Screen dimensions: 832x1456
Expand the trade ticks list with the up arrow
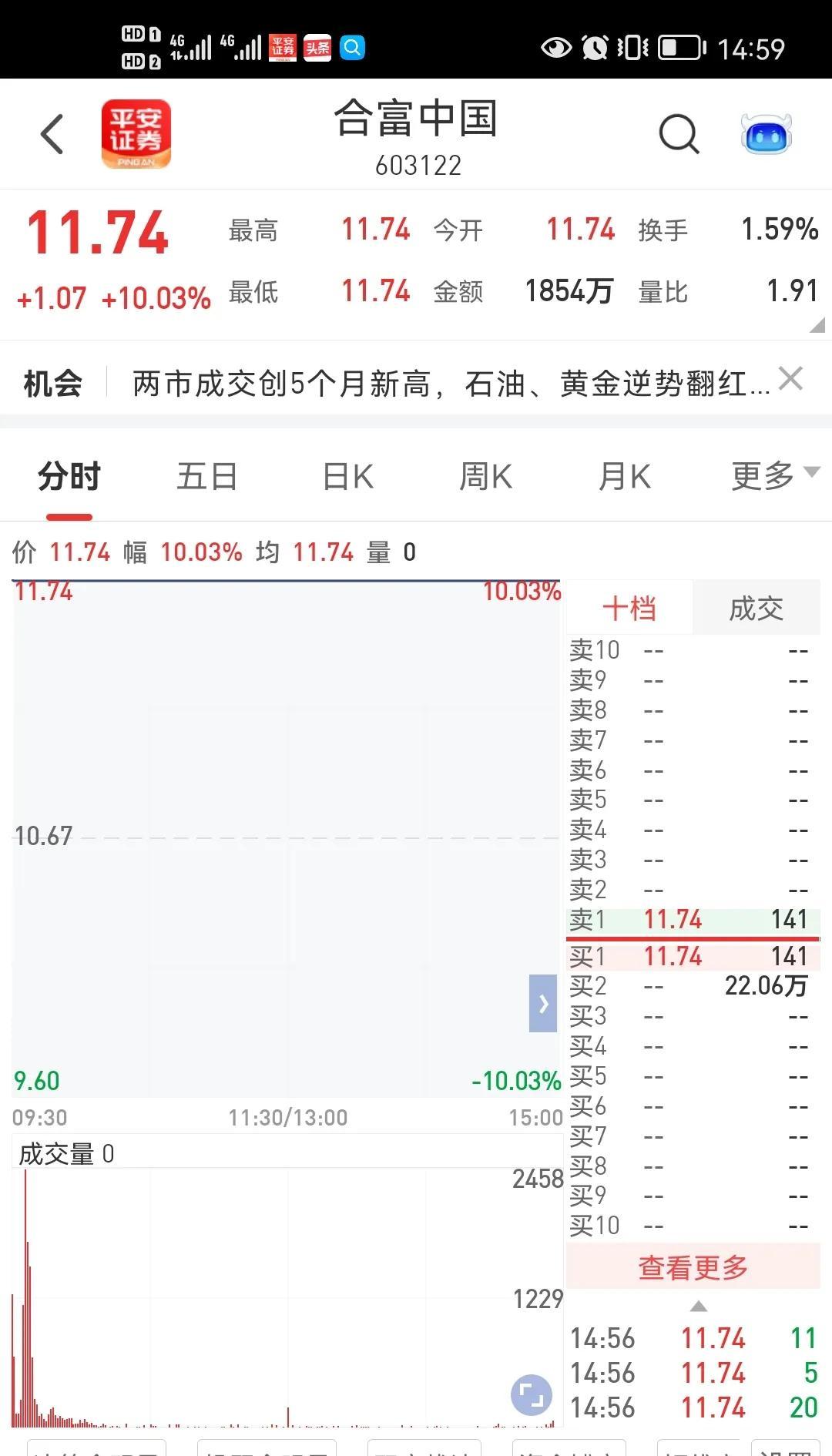(x=698, y=1306)
